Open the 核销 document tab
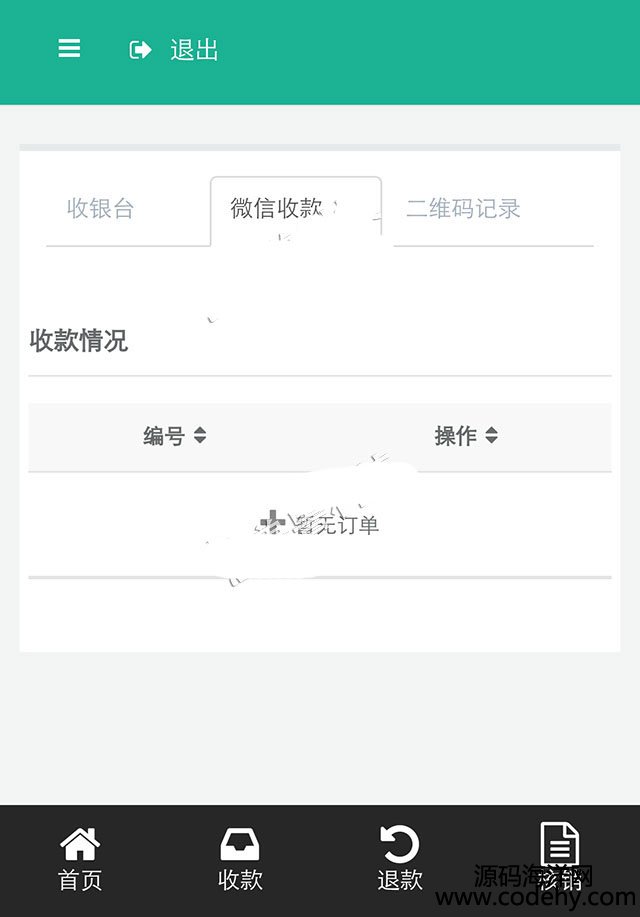 559,858
